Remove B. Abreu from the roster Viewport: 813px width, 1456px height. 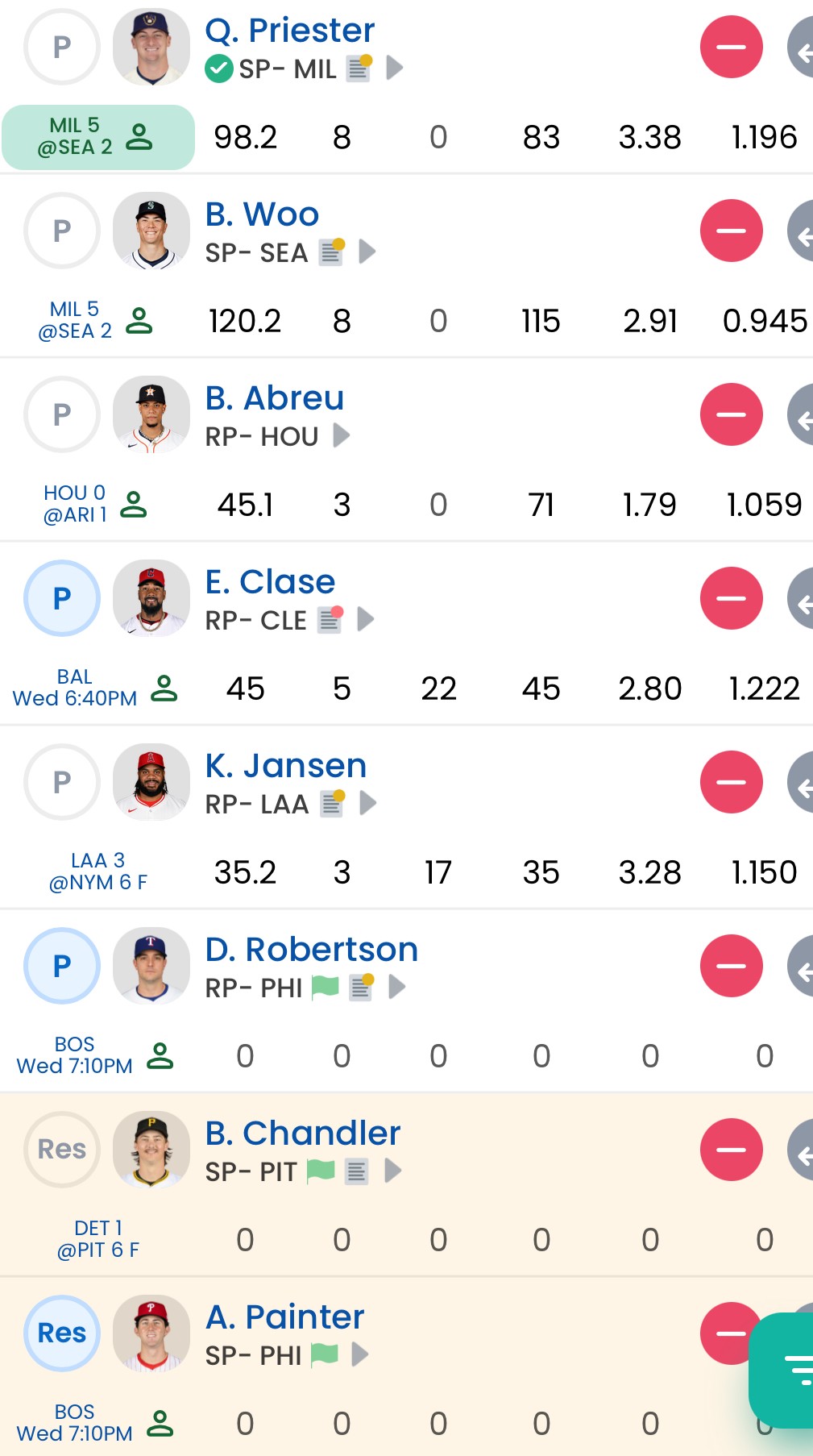pos(731,414)
